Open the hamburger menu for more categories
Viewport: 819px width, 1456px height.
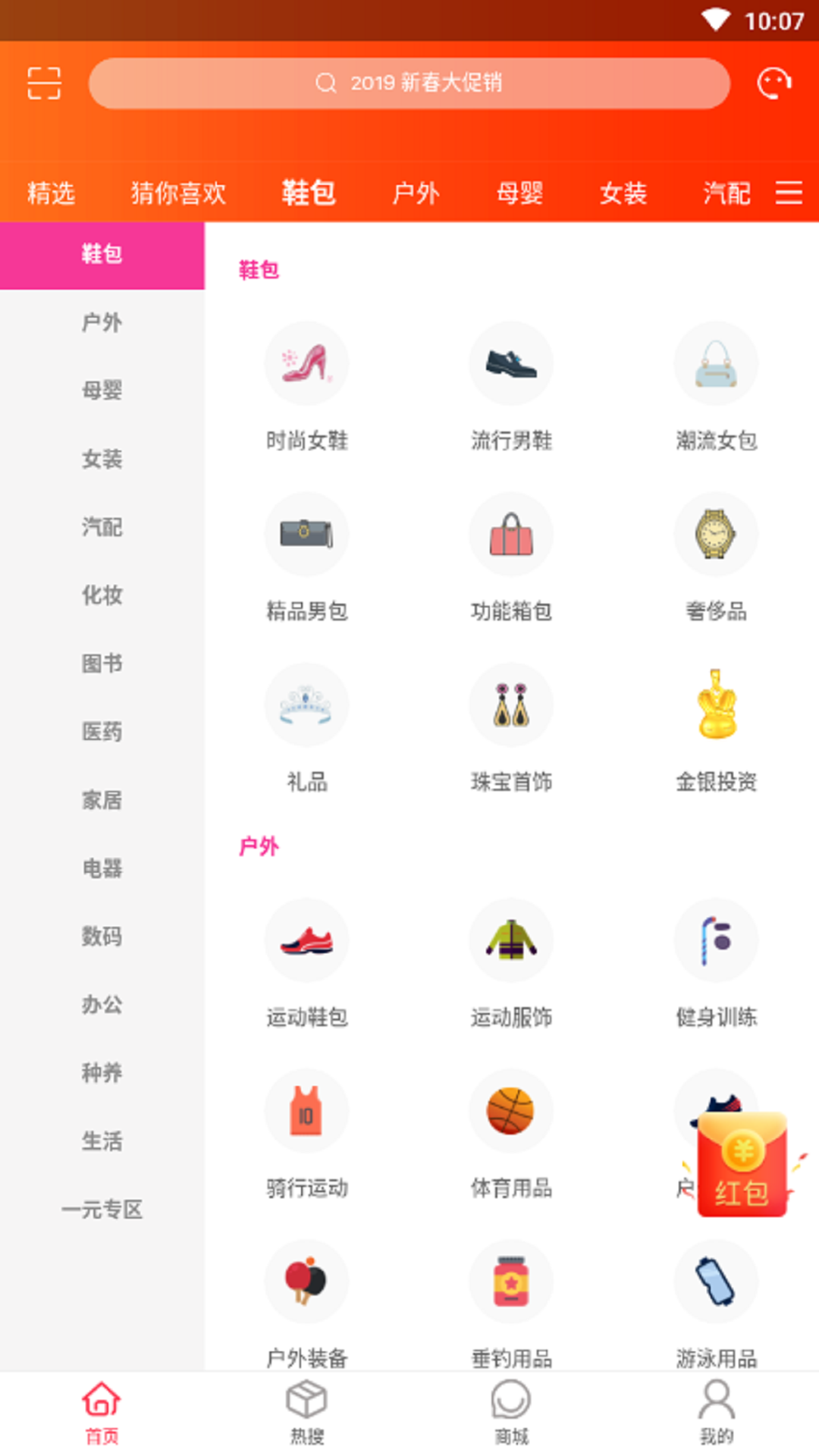pyautogui.click(x=789, y=193)
